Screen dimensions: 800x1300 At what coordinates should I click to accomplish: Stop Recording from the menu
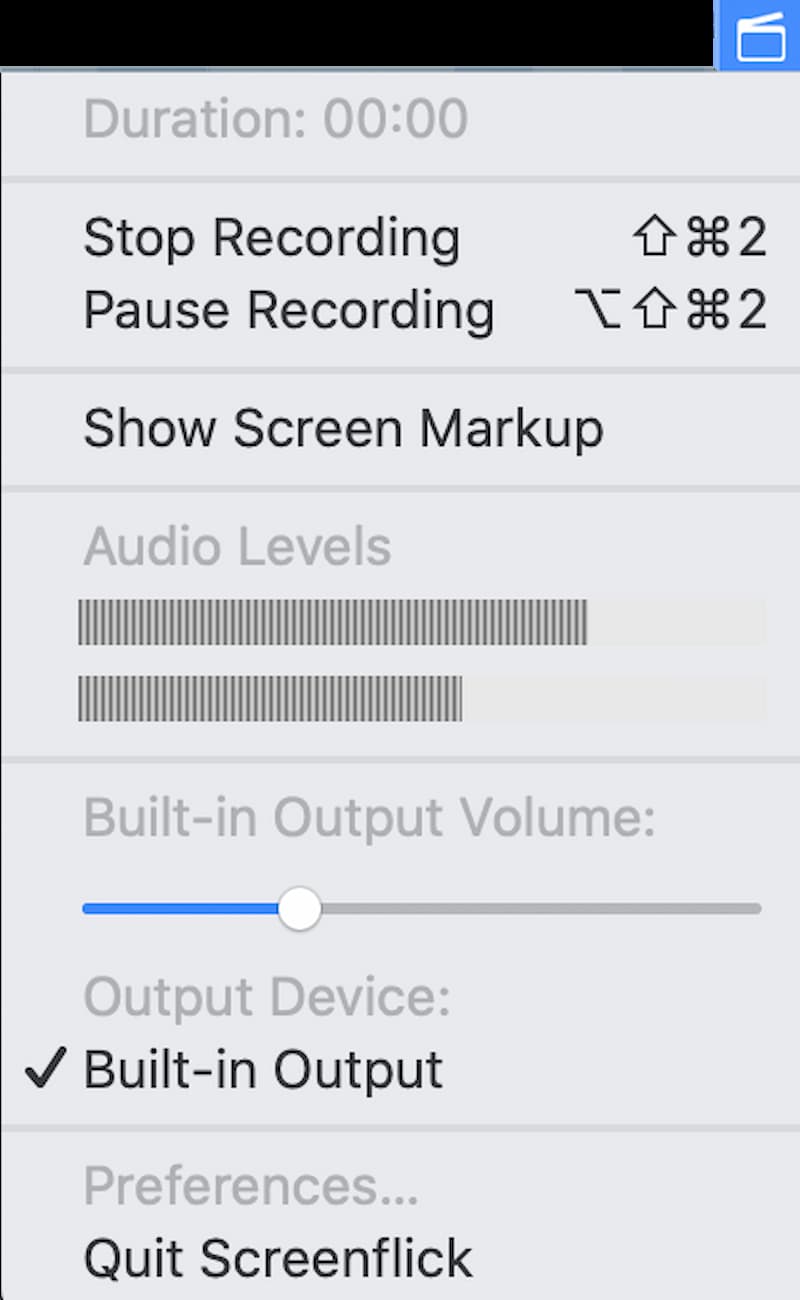[271, 238]
